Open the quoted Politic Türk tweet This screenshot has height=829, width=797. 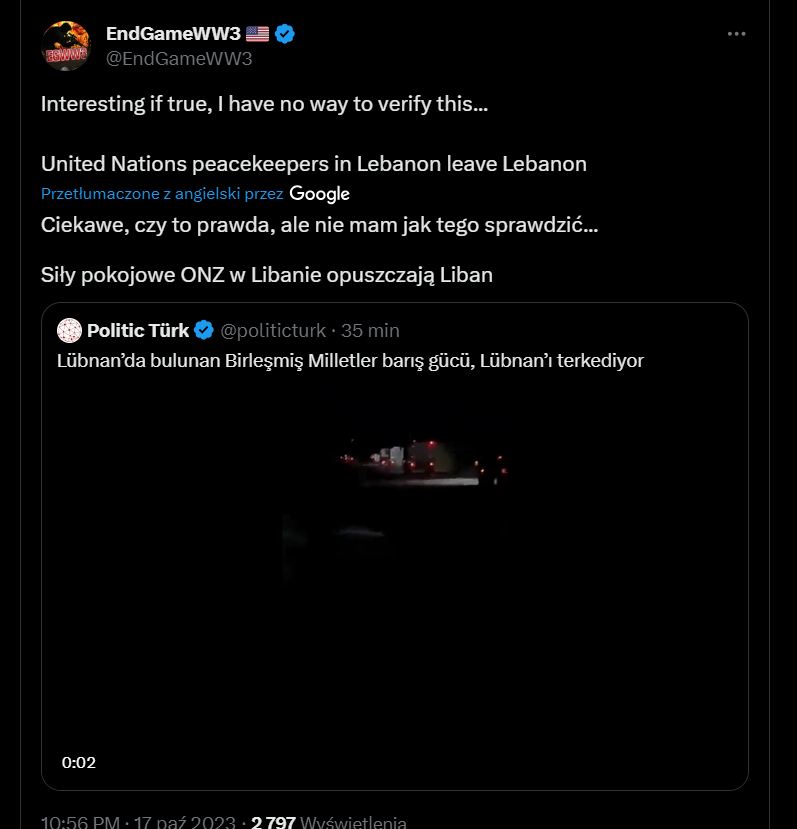tap(350, 361)
